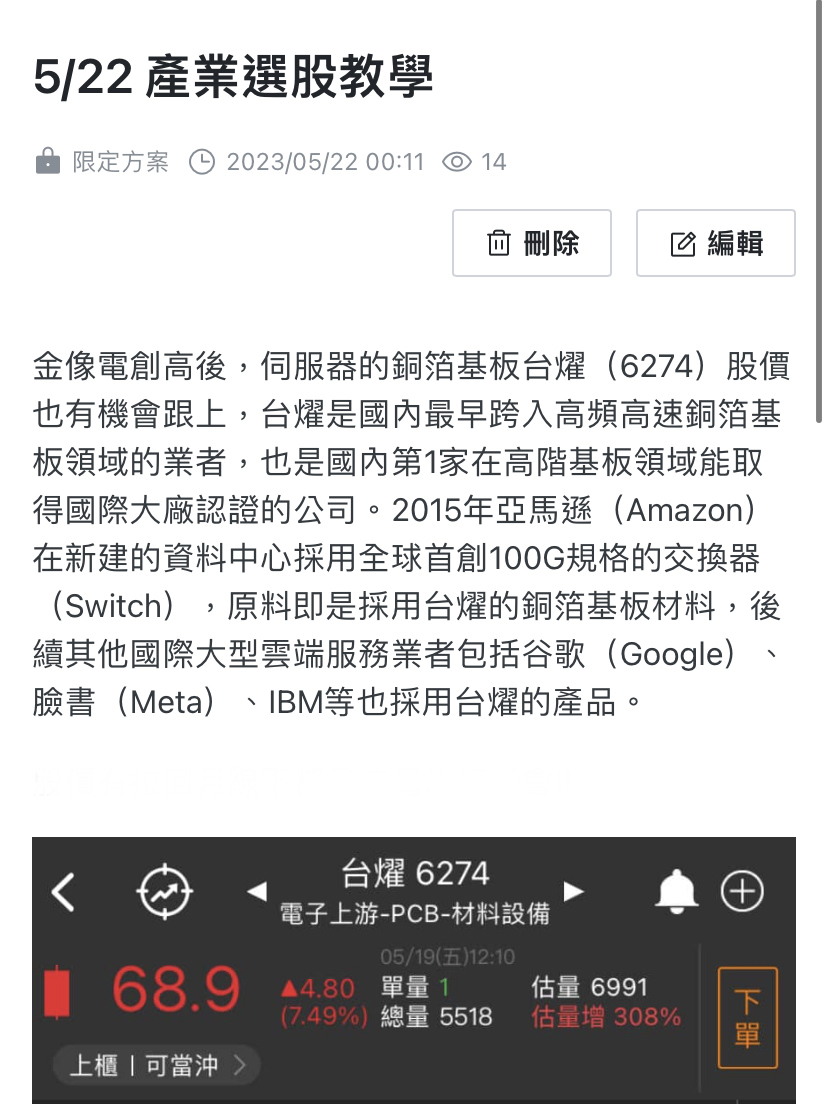Expand the 上櫃 | 可當沖 chevron
The height and width of the screenshot is (1104, 828).
(x=240, y=1066)
